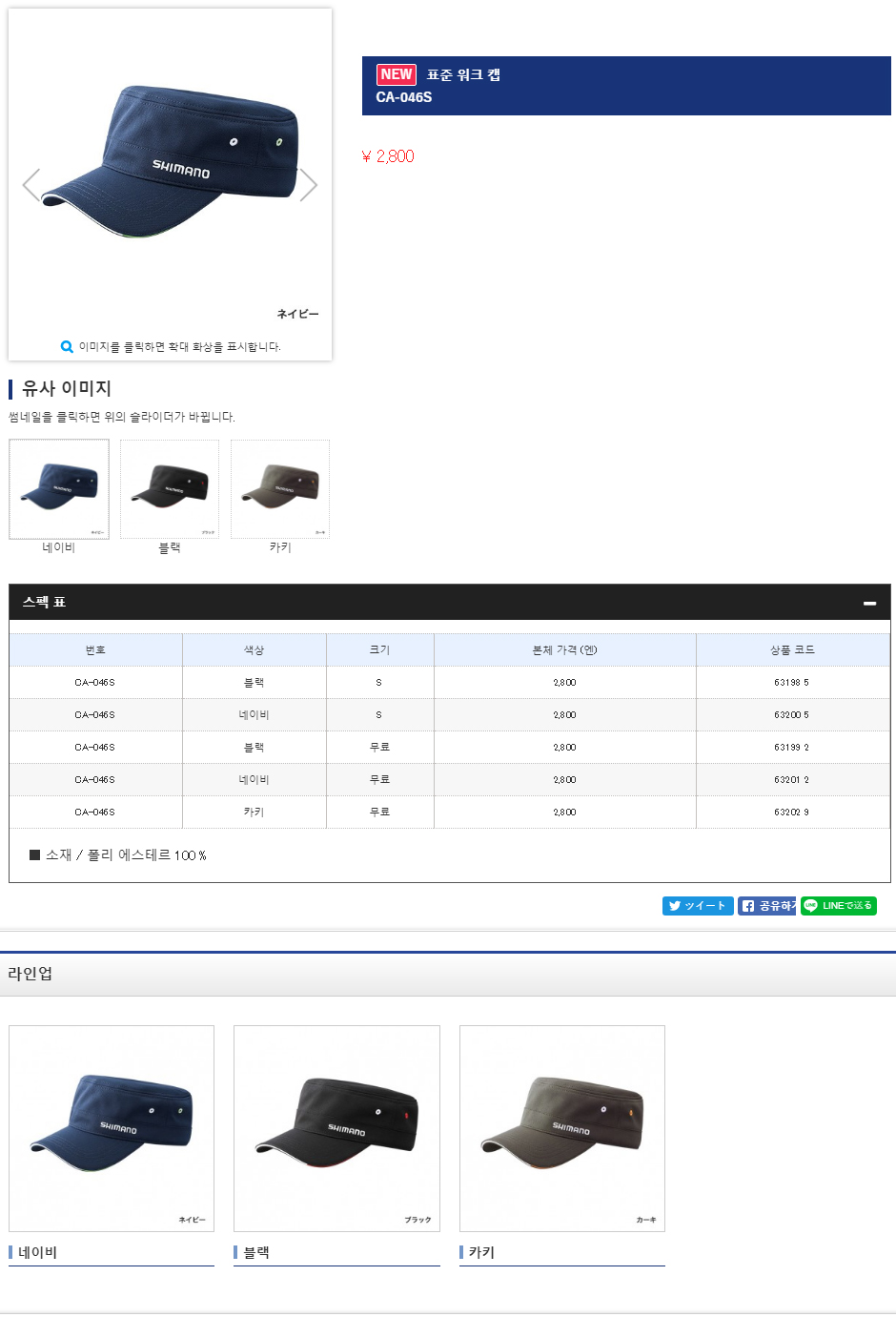This screenshot has width=896, height=1317.
Task: Select the khaki (카키) thumbnail under 유사 이미지
Action: (x=280, y=489)
